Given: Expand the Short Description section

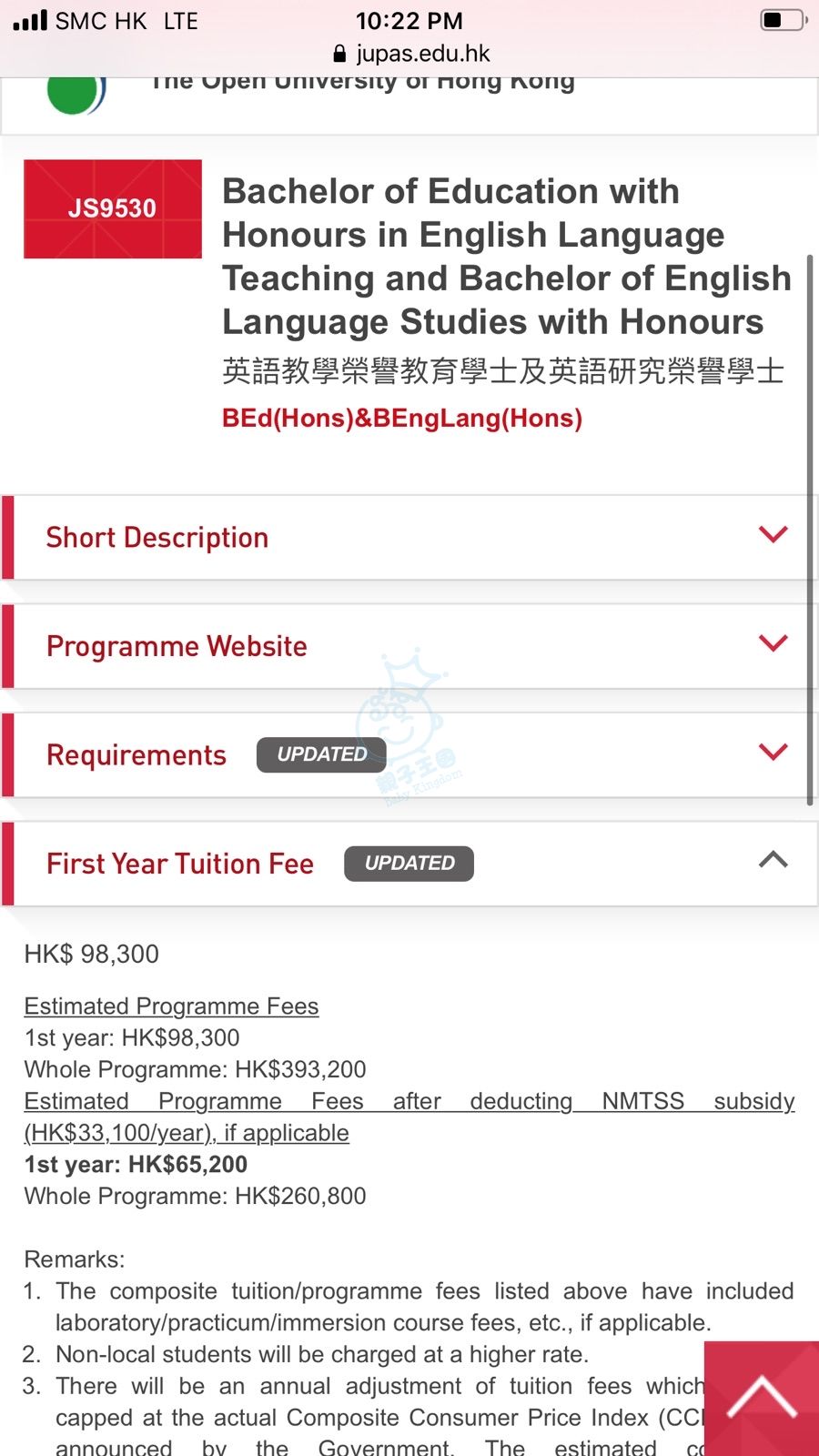Looking at the screenshot, I should [x=773, y=535].
